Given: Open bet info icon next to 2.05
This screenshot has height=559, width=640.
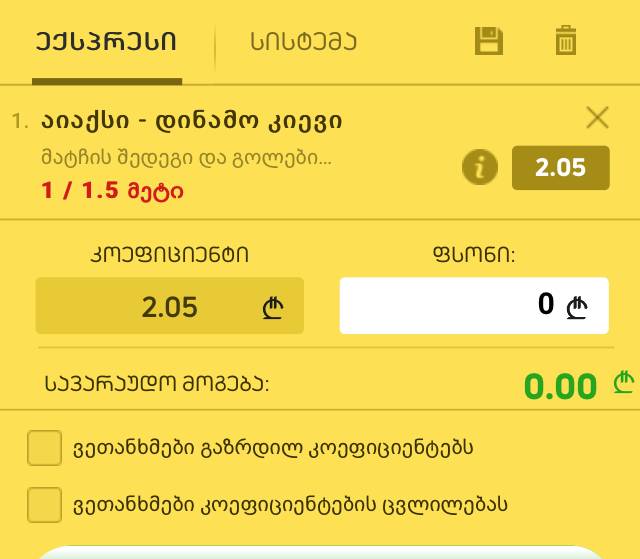Looking at the screenshot, I should click(x=480, y=167).
